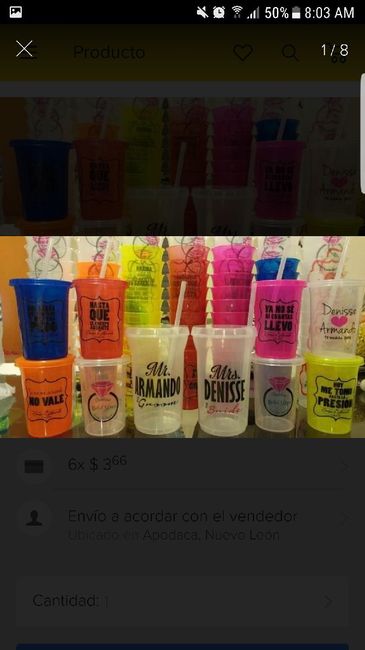Viewport: 365px width, 650px height.
Task: View the 6x $3.66 payment options
Action: (x=182, y=465)
